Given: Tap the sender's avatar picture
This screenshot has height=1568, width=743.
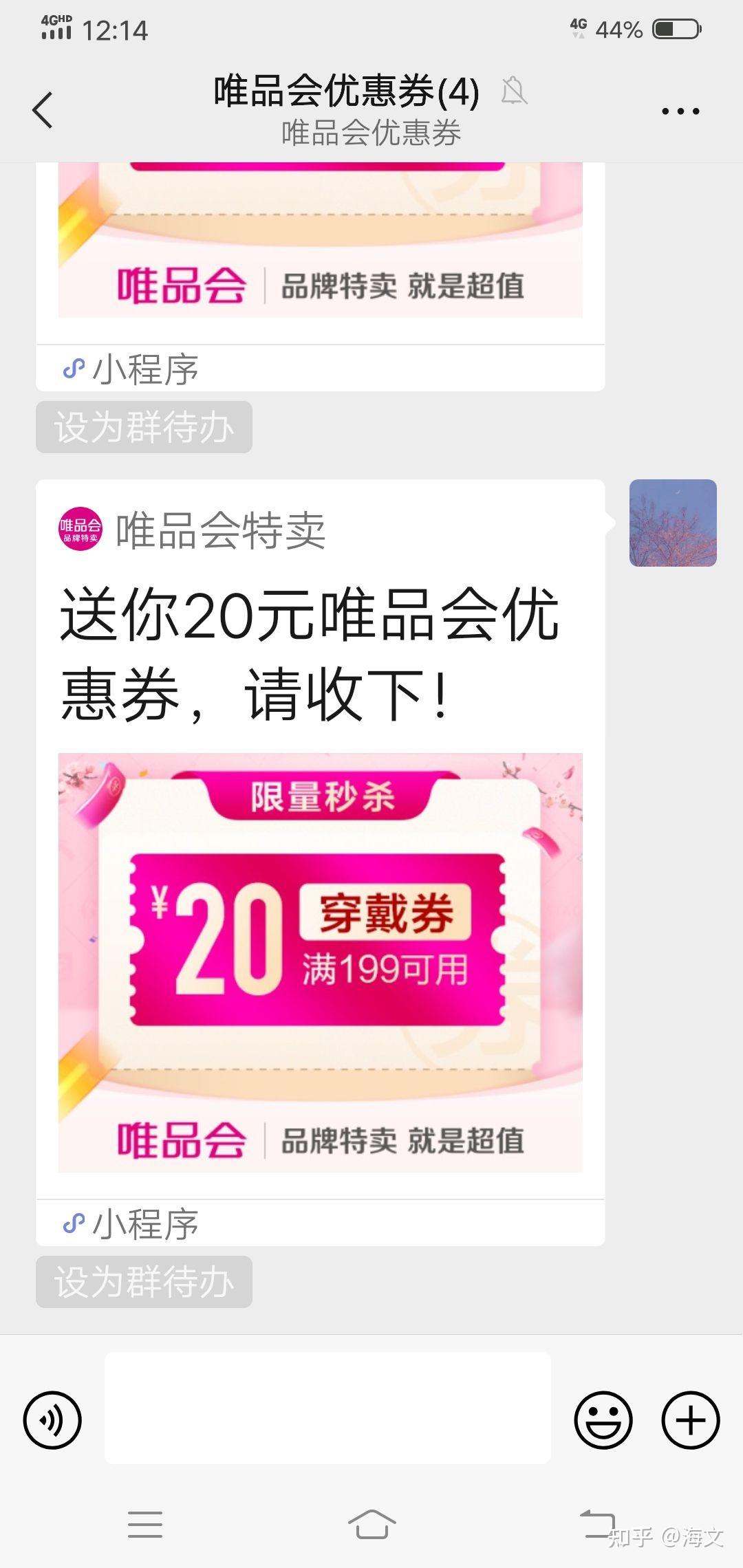Looking at the screenshot, I should (x=673, y=523).
